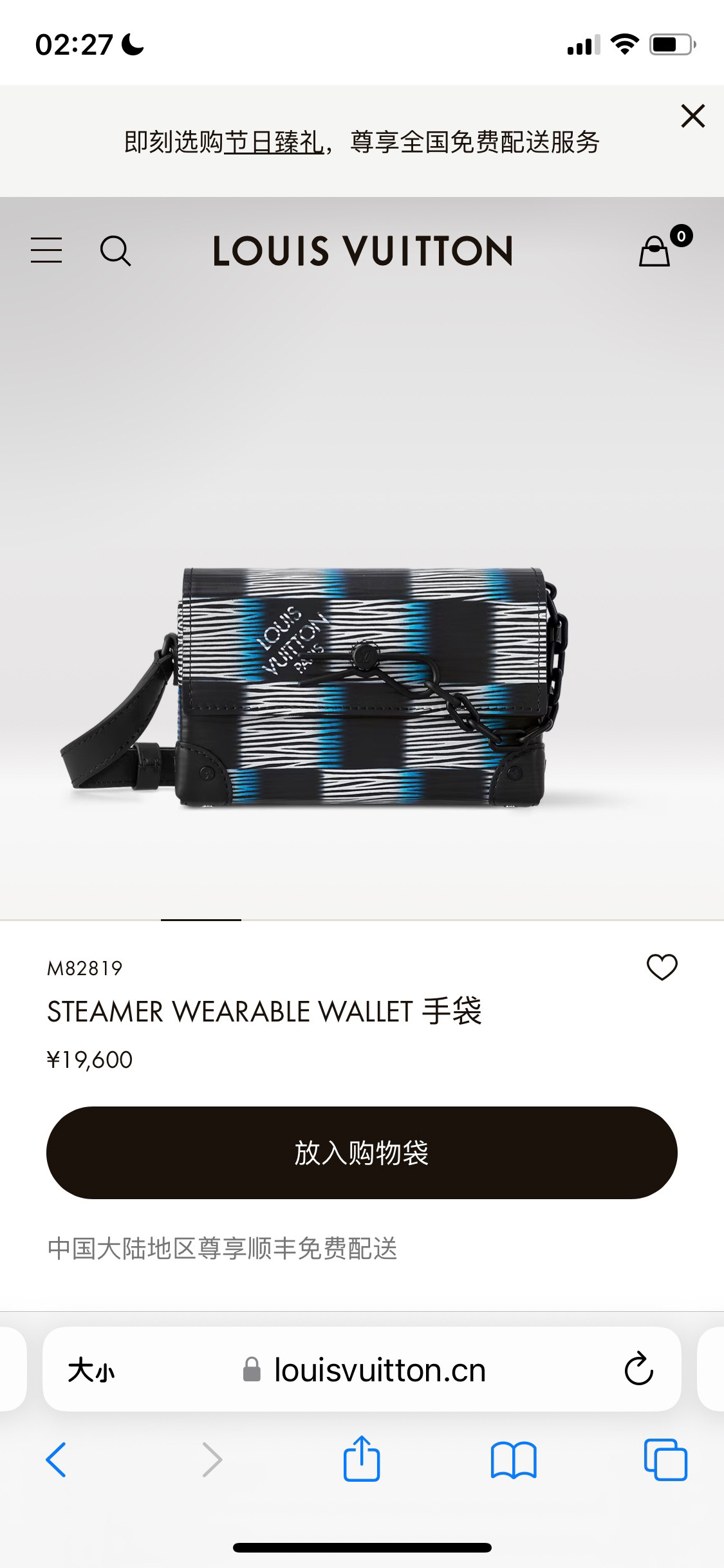Go back in Safari
The width and height of the screenshot is (724, 1568).
click(x=56, y=1460)
